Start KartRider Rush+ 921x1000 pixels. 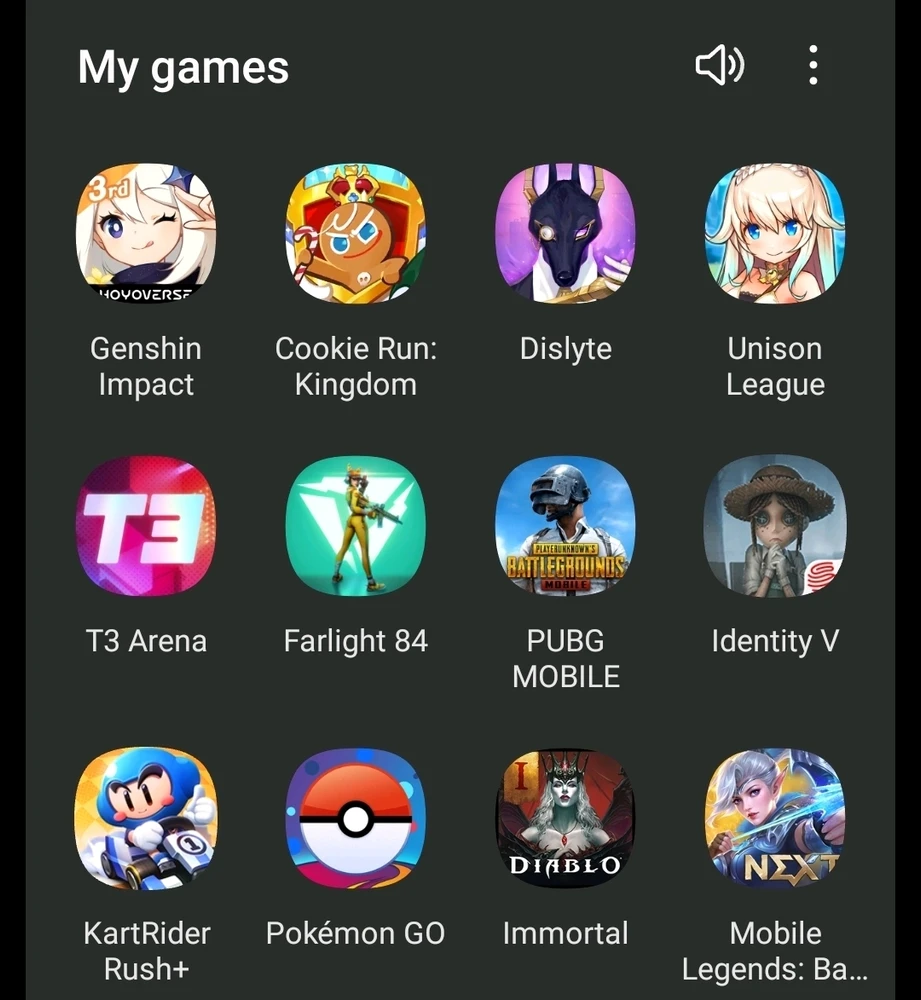click(x=146, y=819)
